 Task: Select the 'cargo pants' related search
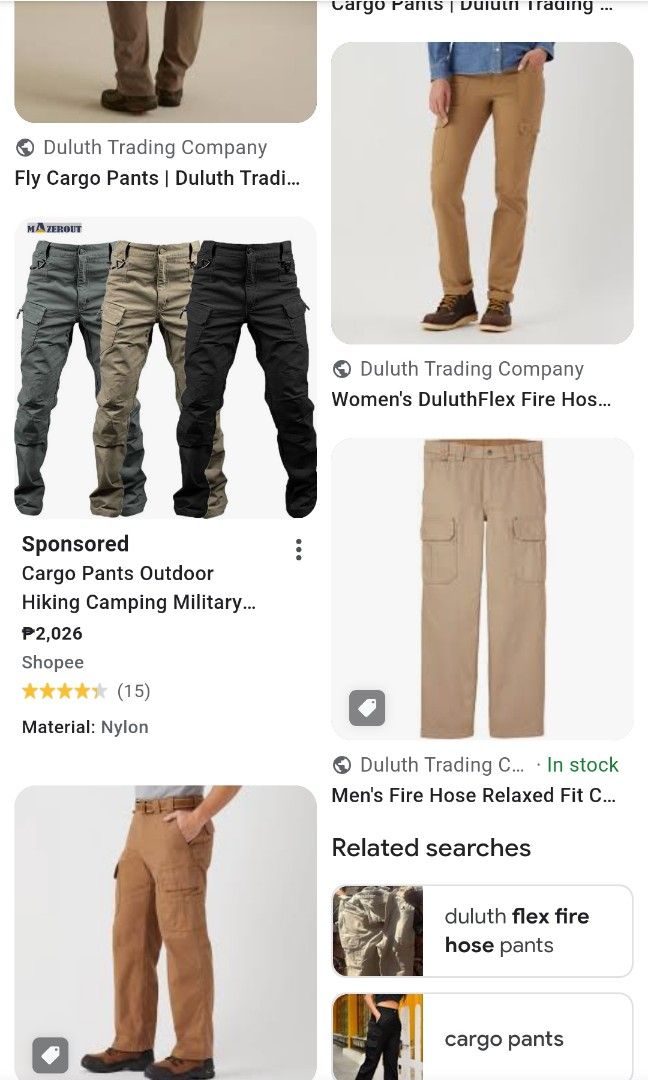tap(482, 1038)
